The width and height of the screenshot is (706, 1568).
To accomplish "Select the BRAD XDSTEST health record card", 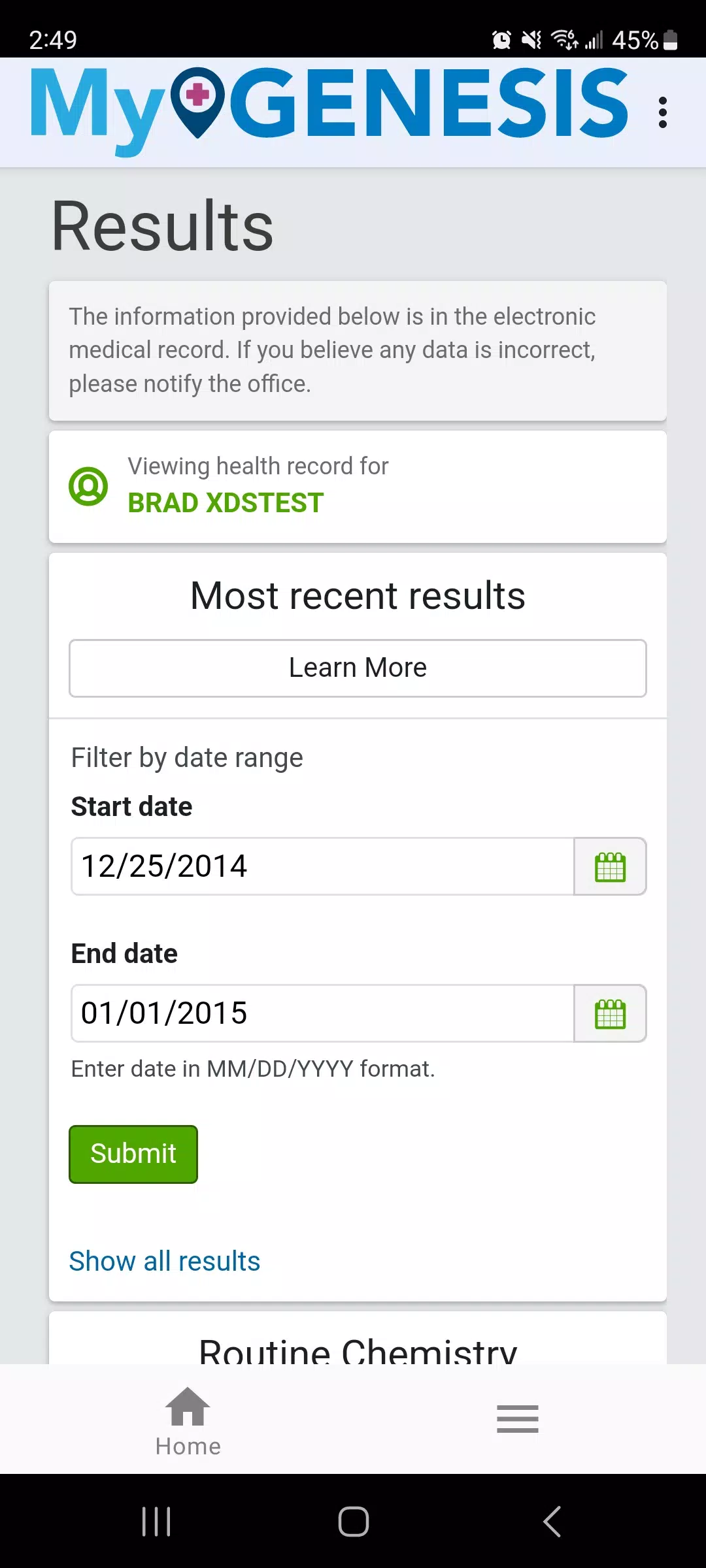I will coord(358,486).
